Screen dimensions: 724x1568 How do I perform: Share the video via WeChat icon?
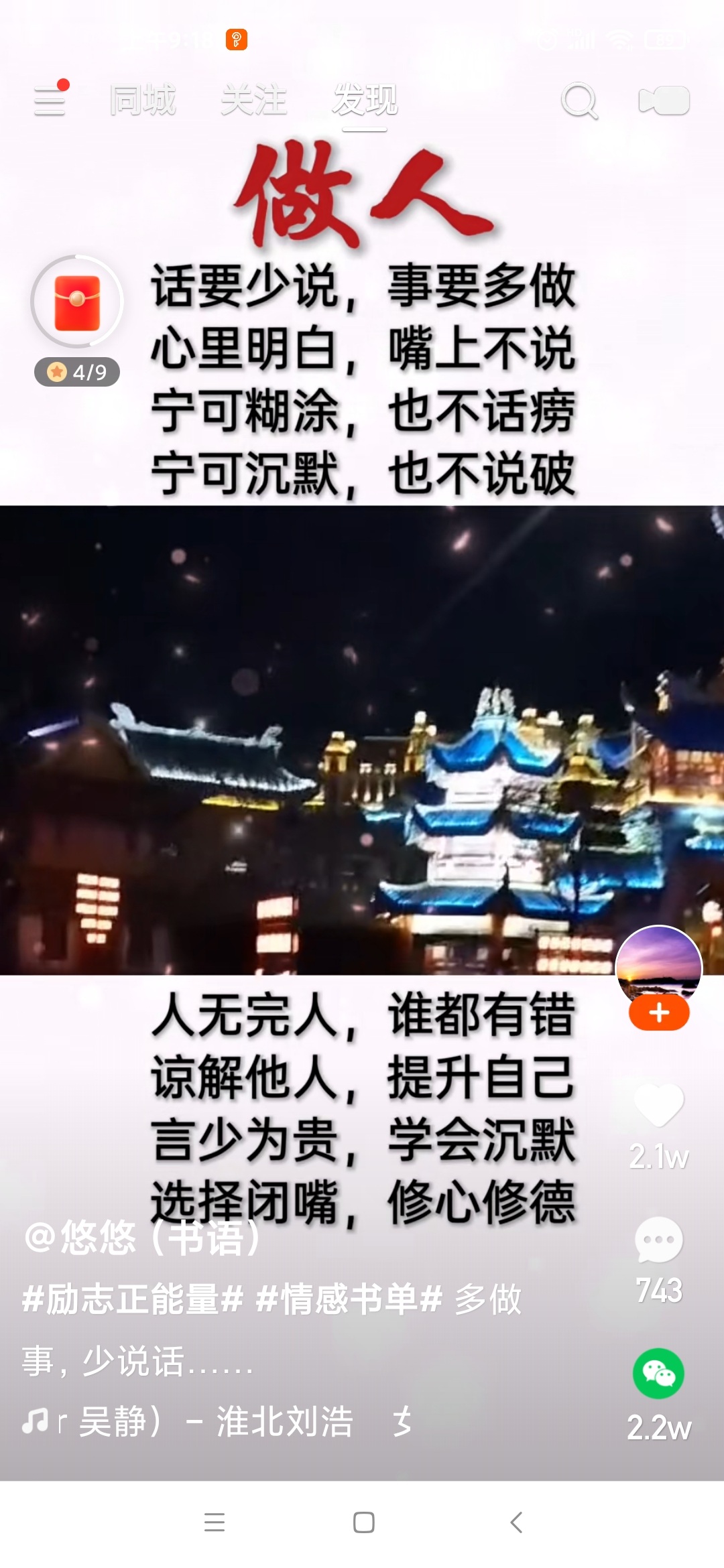[x=659, y=1373]
